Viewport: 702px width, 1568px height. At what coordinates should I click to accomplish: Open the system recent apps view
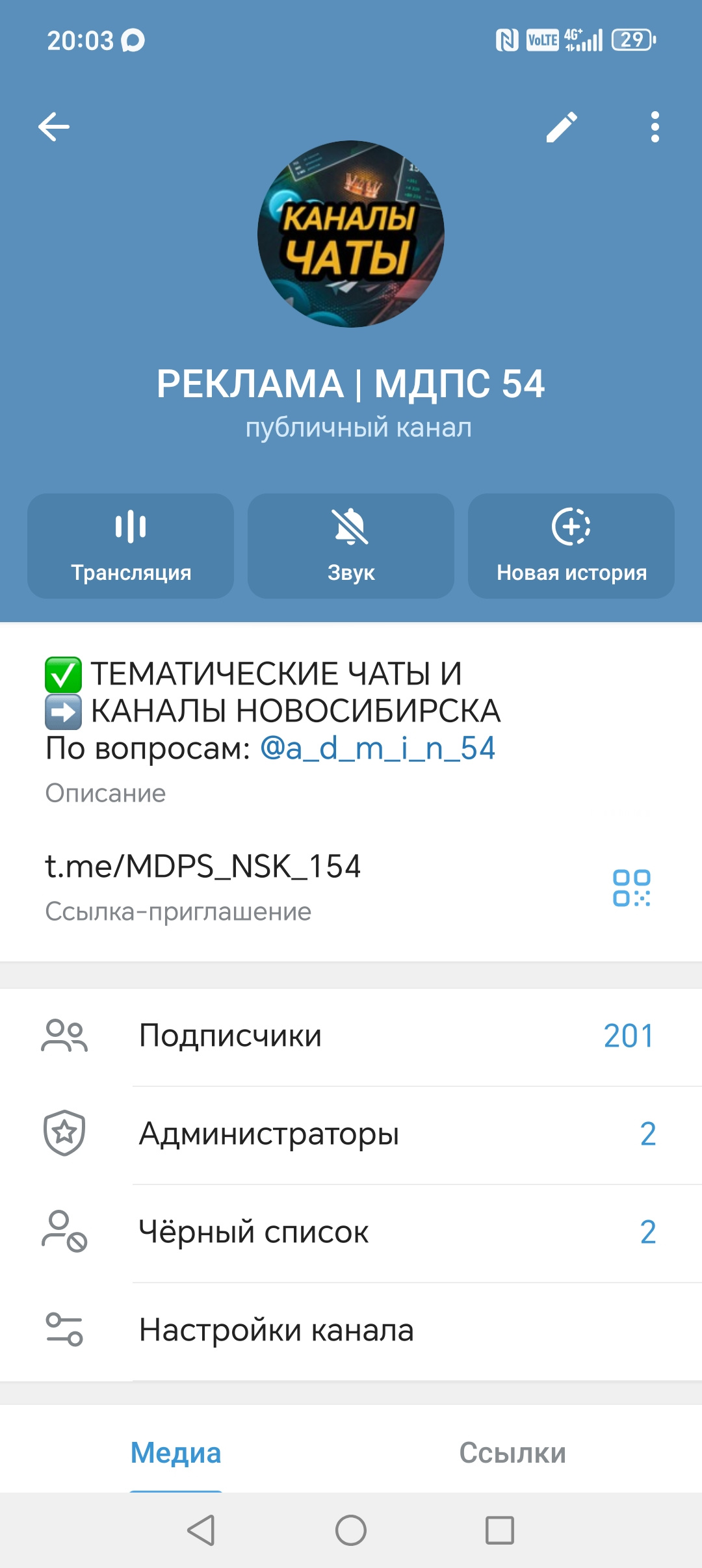click(500, 1530)
